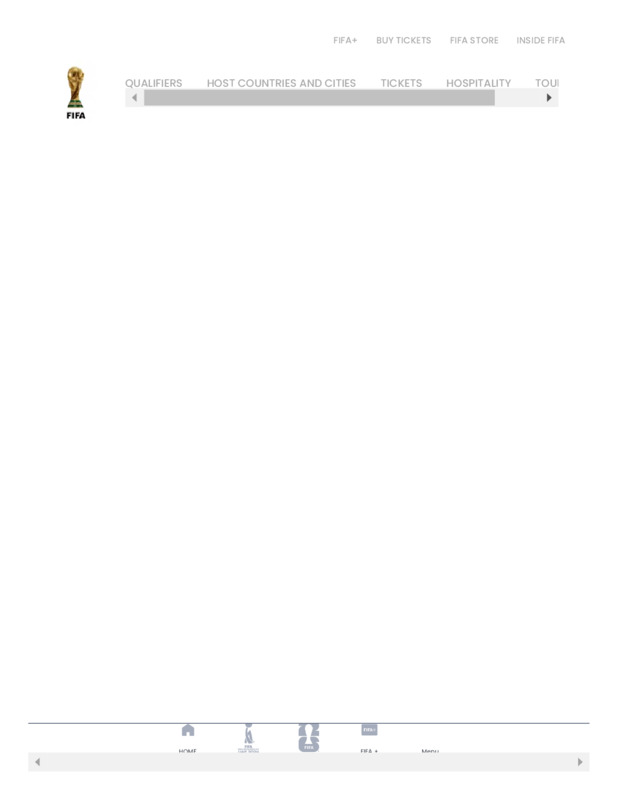Select the Qualifiers menu item

coord(153,83)
